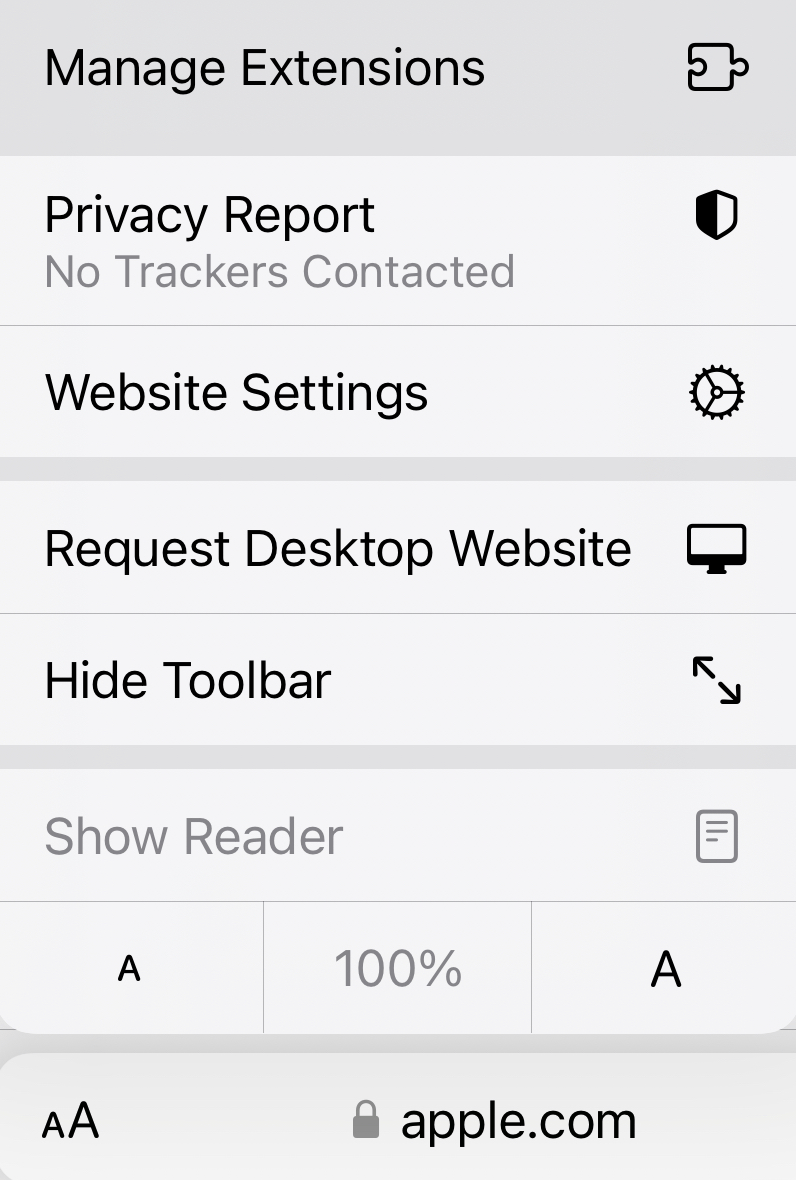Tap the desktop monitor icon
Viewport: 796px width, 1180px height.
pos(716,547)
